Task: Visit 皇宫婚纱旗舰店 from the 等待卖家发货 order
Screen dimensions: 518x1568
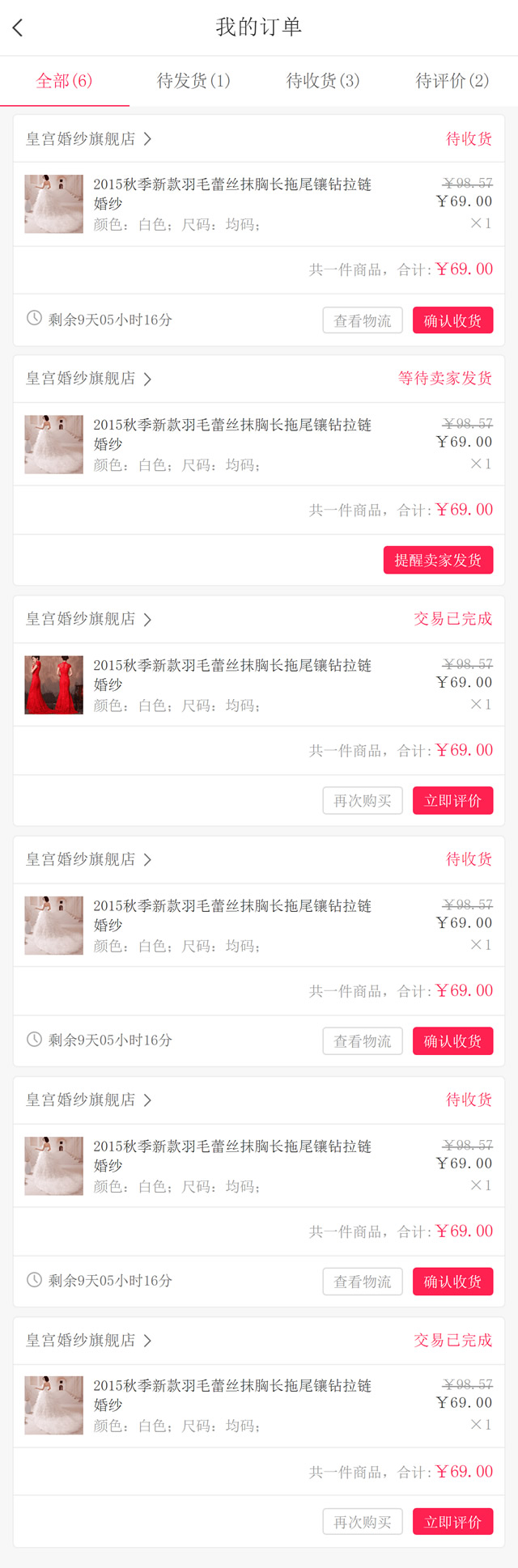Action: click(88, 379)
